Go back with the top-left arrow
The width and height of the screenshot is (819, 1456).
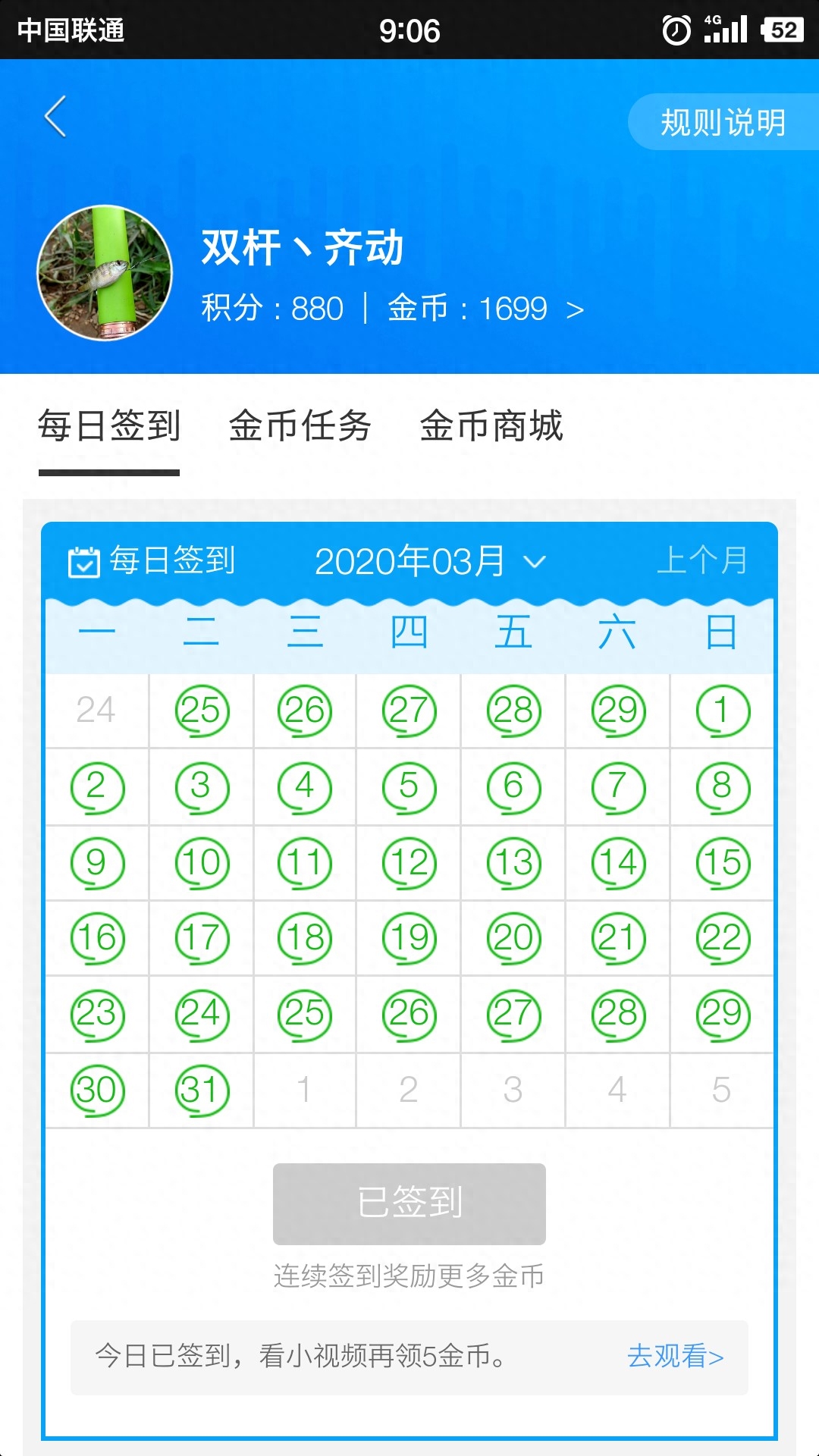coord(55,117)
